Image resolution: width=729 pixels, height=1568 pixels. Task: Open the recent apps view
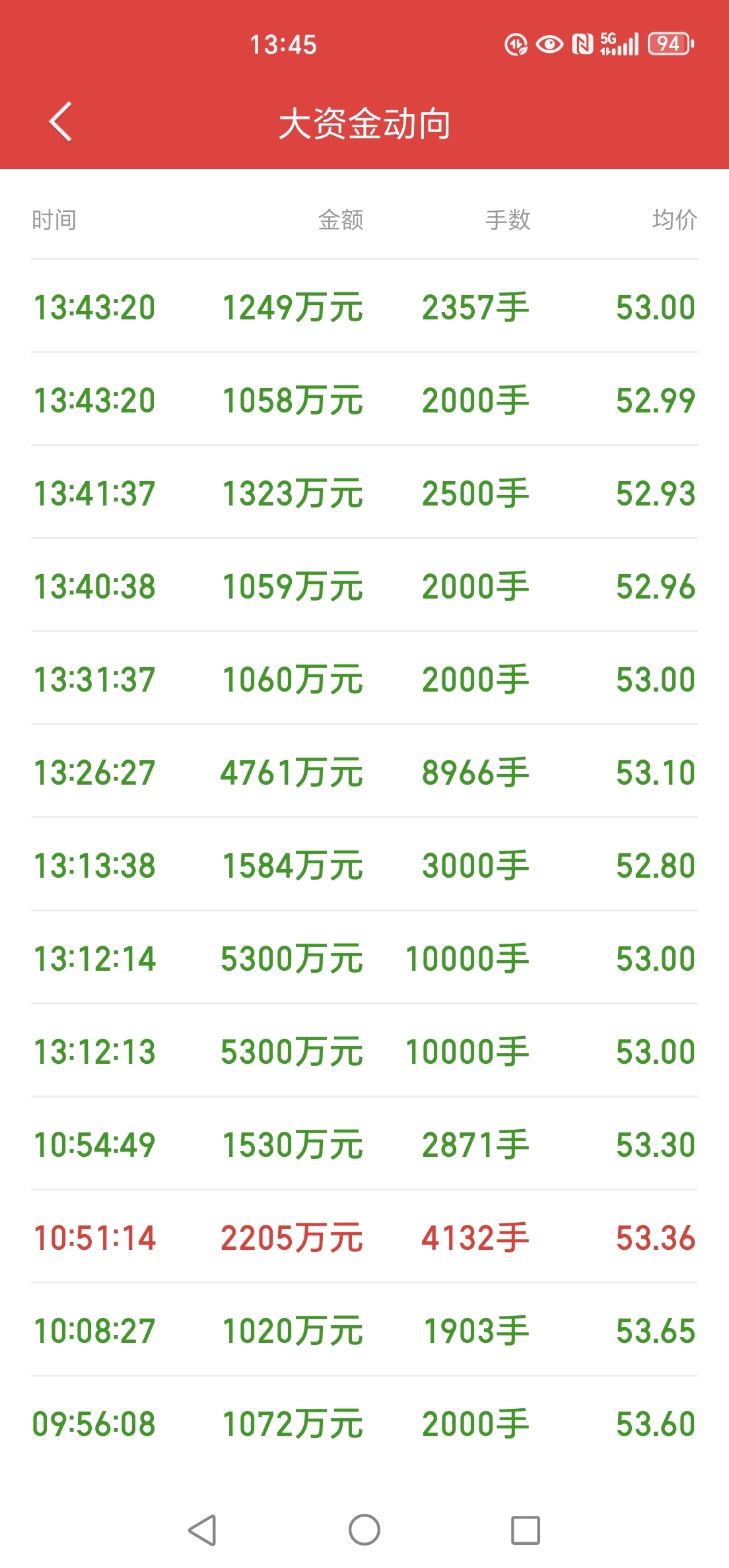pyautogui.click(x=526, y=1530)
